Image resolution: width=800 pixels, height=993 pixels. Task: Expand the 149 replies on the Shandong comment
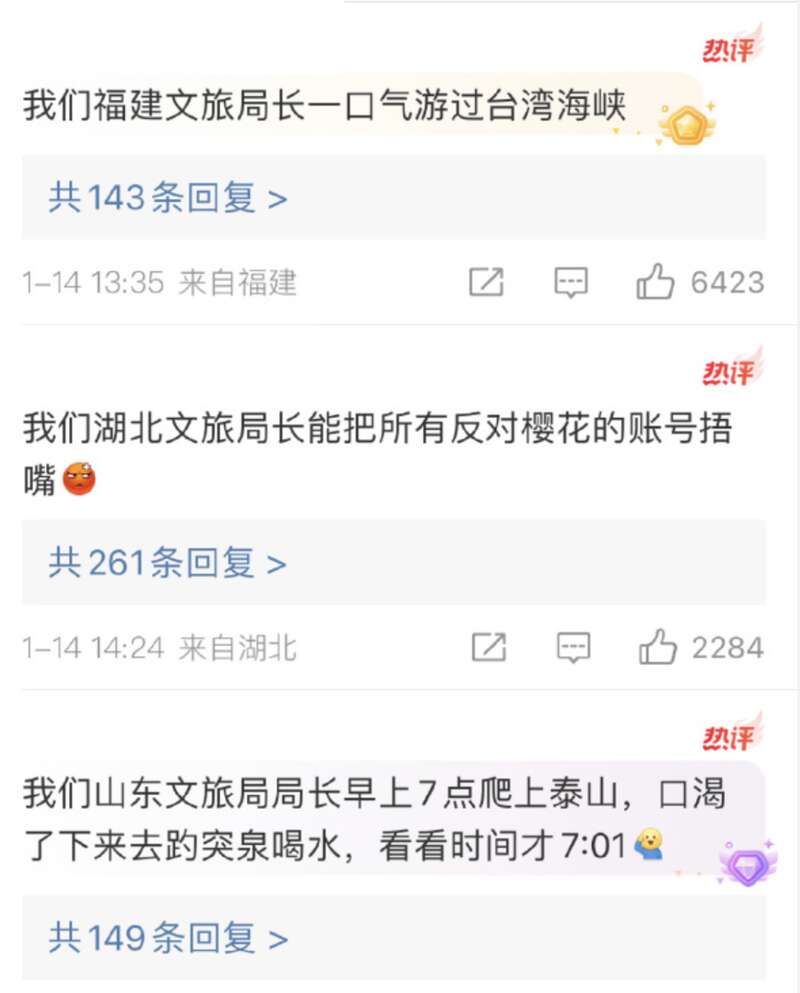(x=168, y=938)
